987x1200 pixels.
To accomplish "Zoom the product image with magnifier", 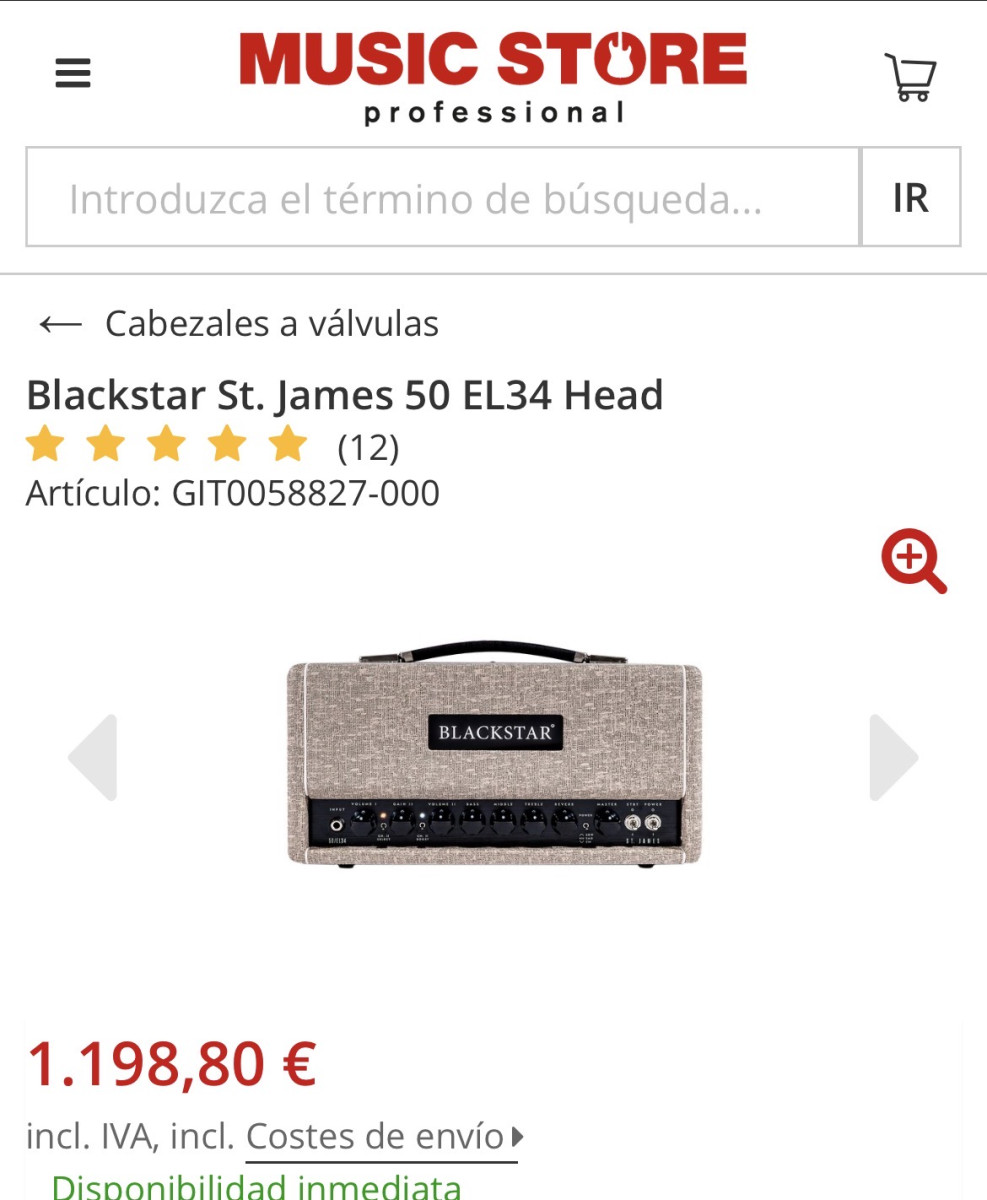I will point(913,562).
